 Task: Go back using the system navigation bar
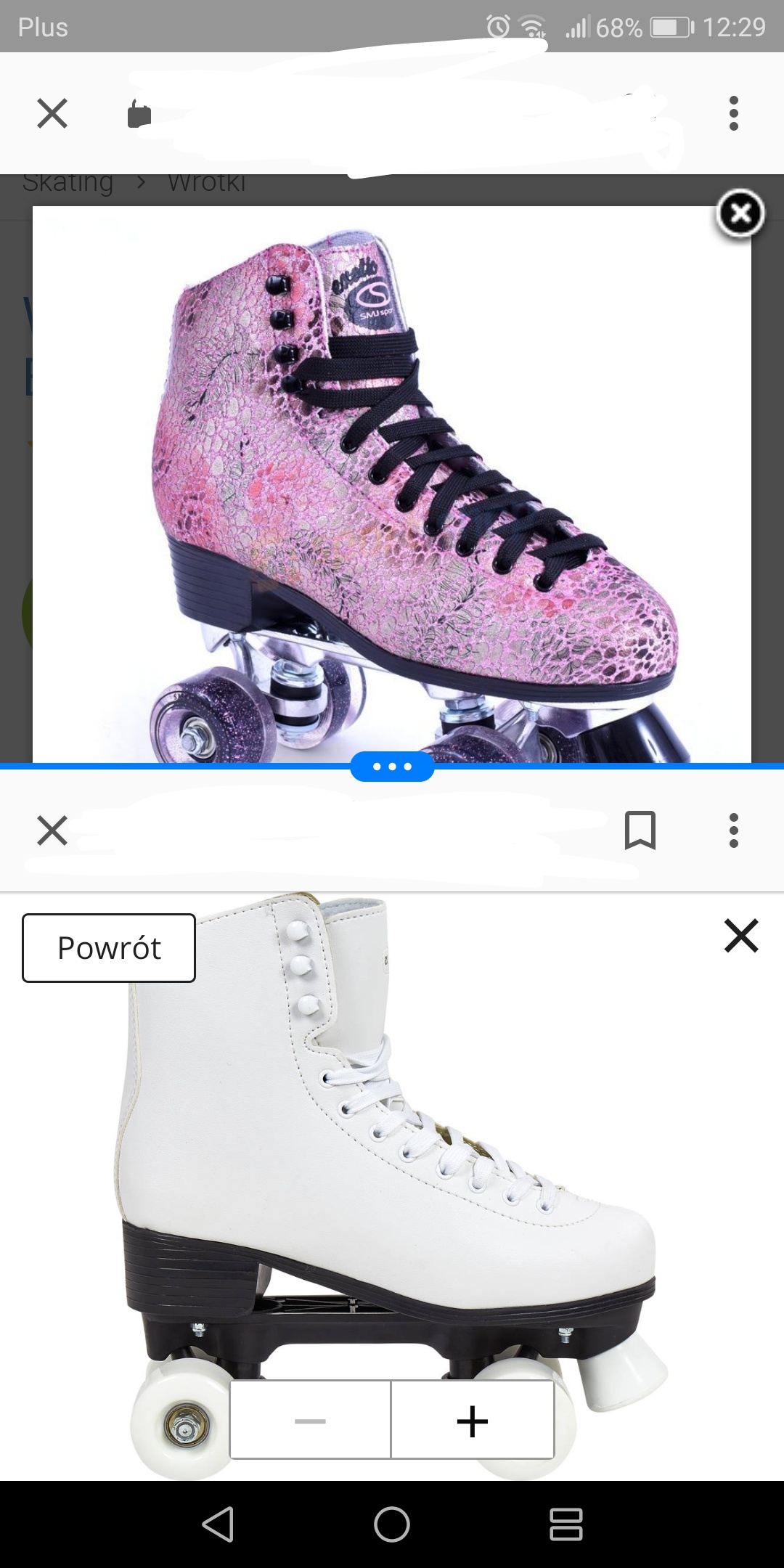click(x=218, y=1524)
